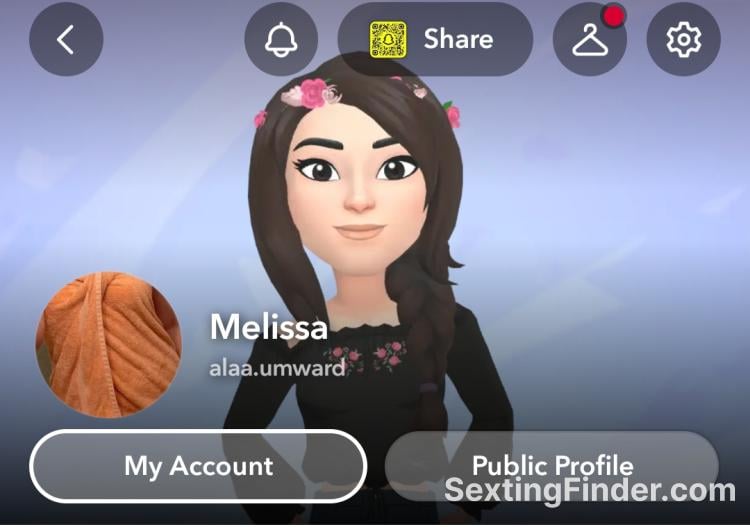Screen dimensions: 750x527
Task: Tap the Share button with Snapcode
Action: 435,40
